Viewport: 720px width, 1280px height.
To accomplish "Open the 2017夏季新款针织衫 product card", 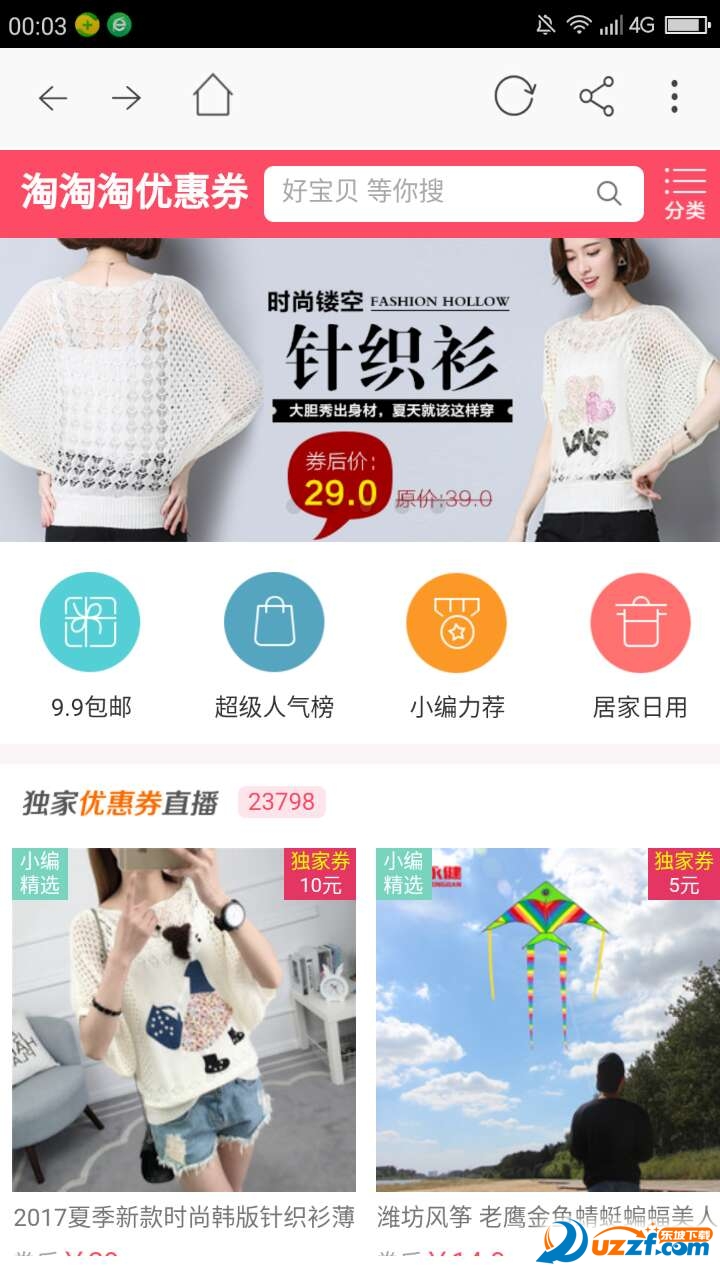I will click(x=184, y=1030).
